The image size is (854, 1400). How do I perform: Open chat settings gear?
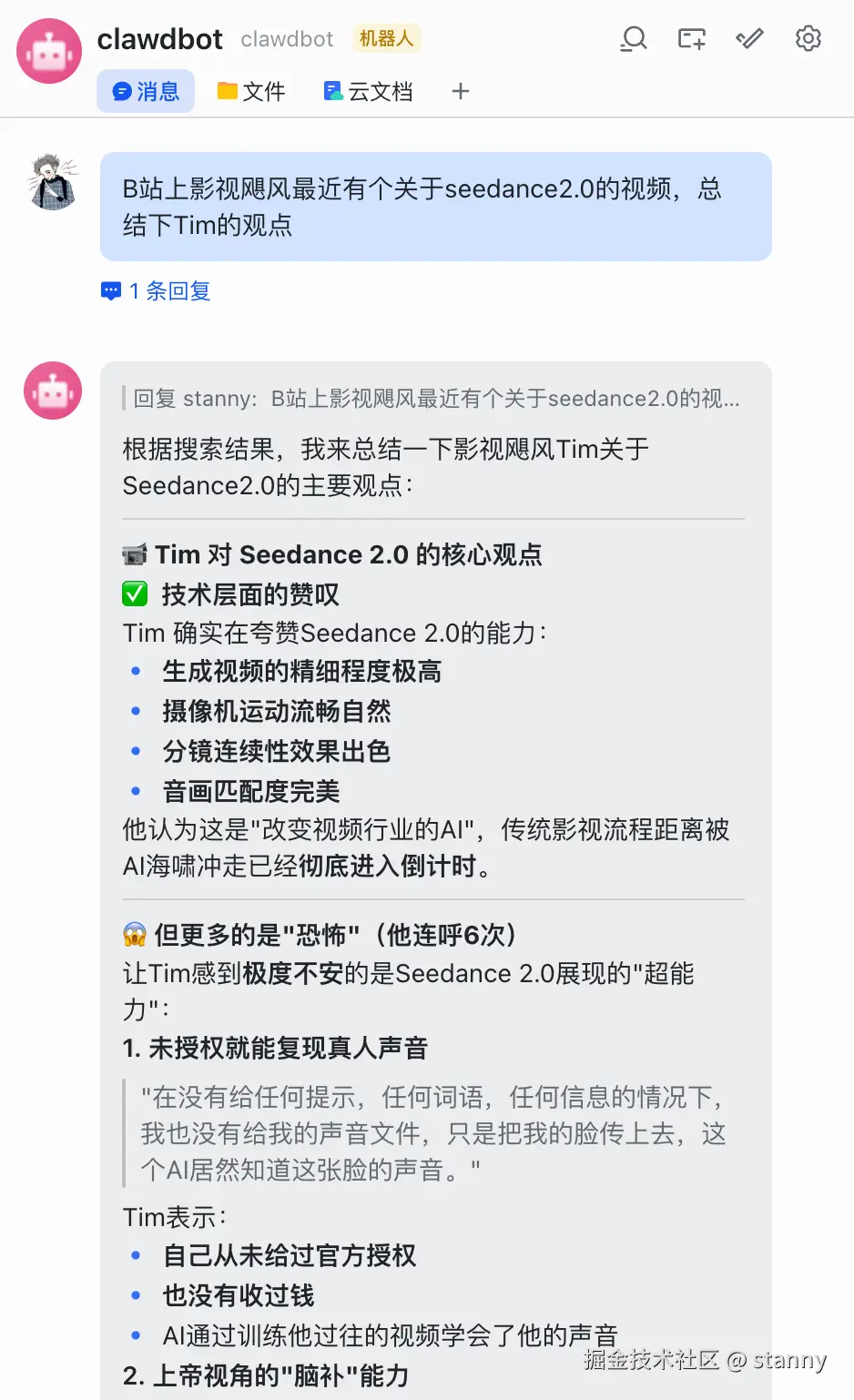[808, 39]
